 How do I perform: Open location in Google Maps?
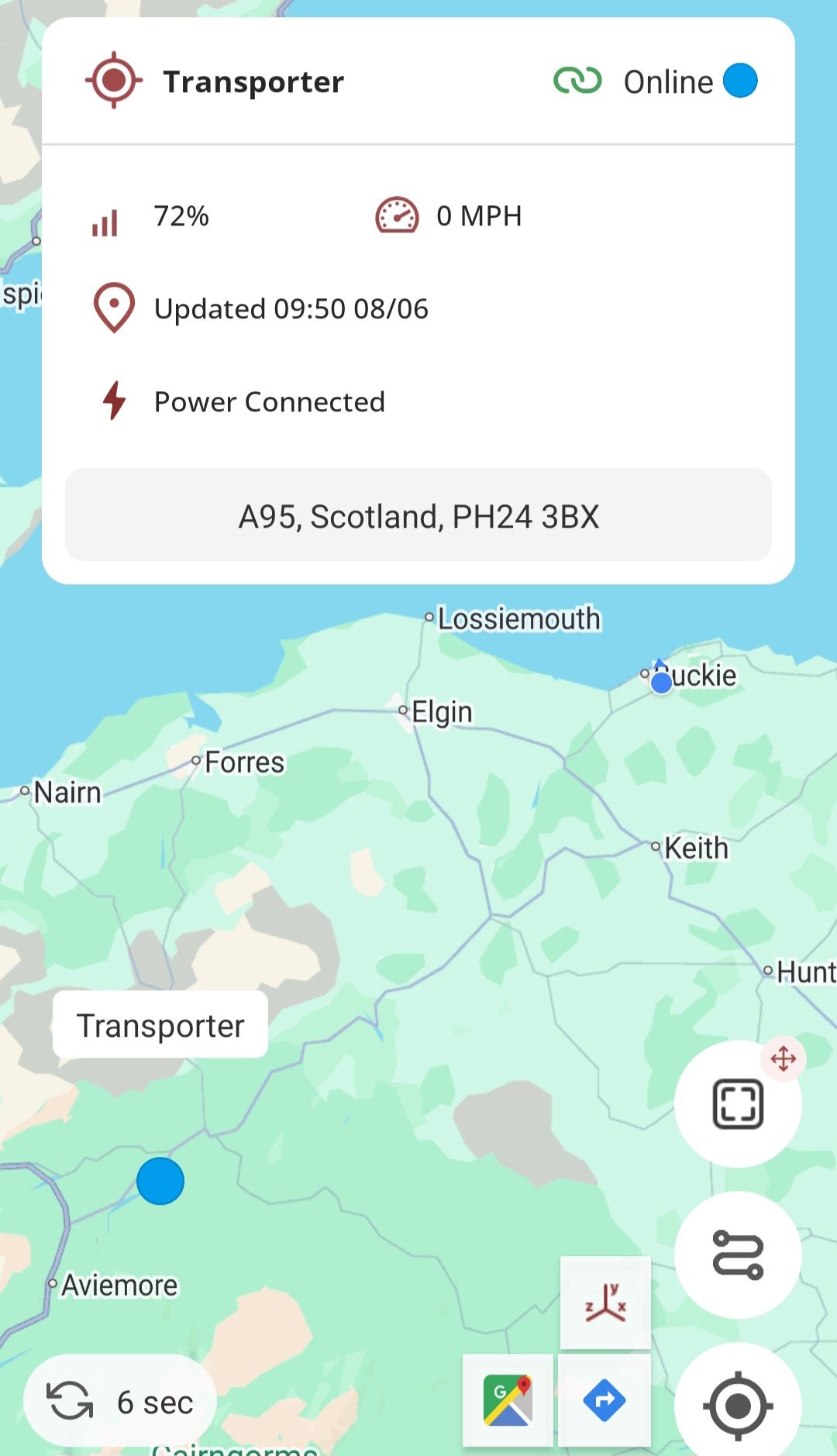point(508,1400)
